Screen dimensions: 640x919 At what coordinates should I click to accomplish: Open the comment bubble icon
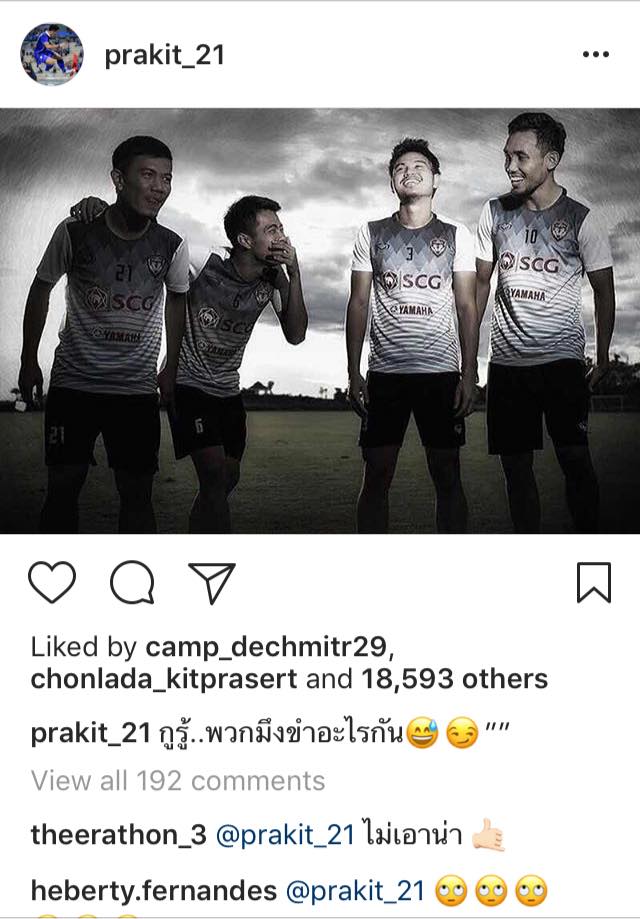tap(132, 583)
